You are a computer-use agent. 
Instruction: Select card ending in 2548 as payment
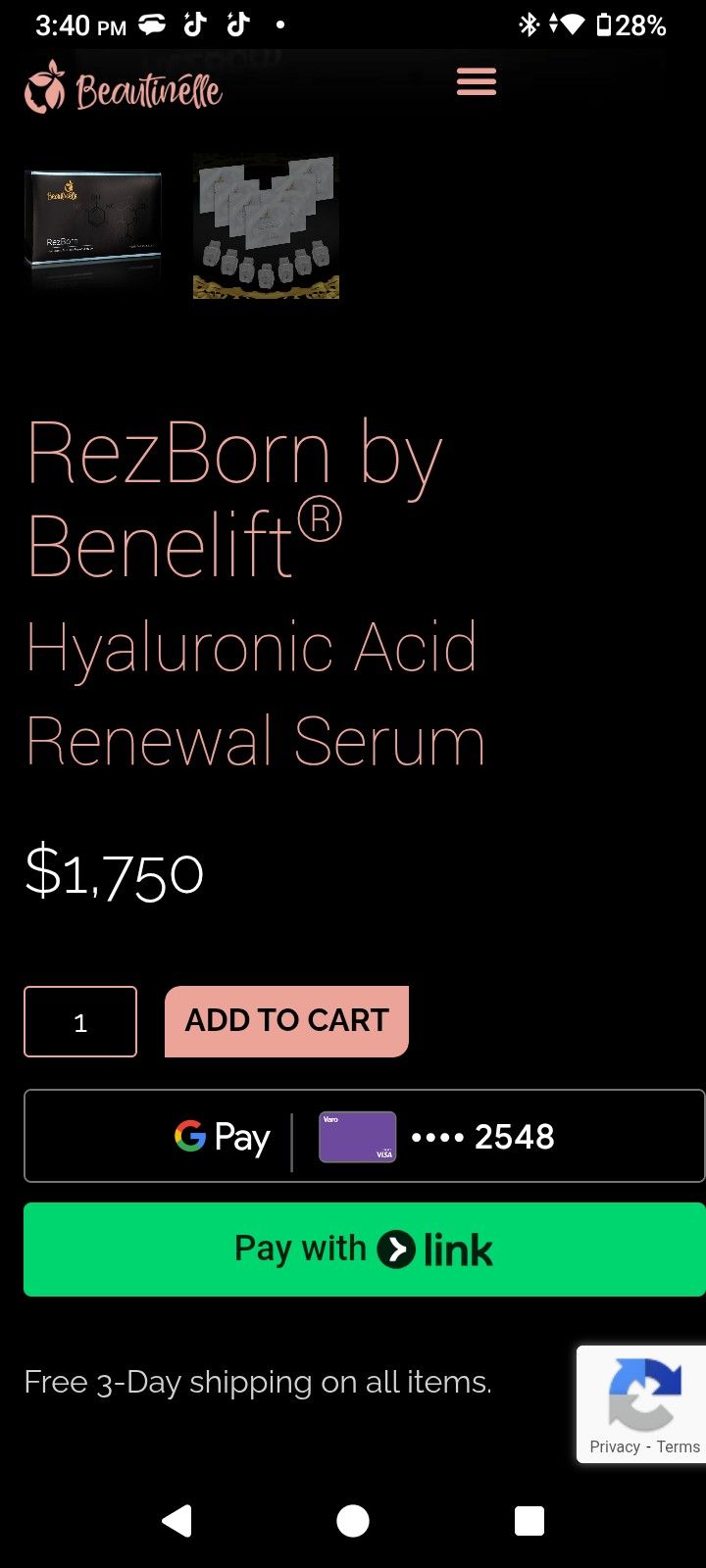click(x=483, y=1136)
